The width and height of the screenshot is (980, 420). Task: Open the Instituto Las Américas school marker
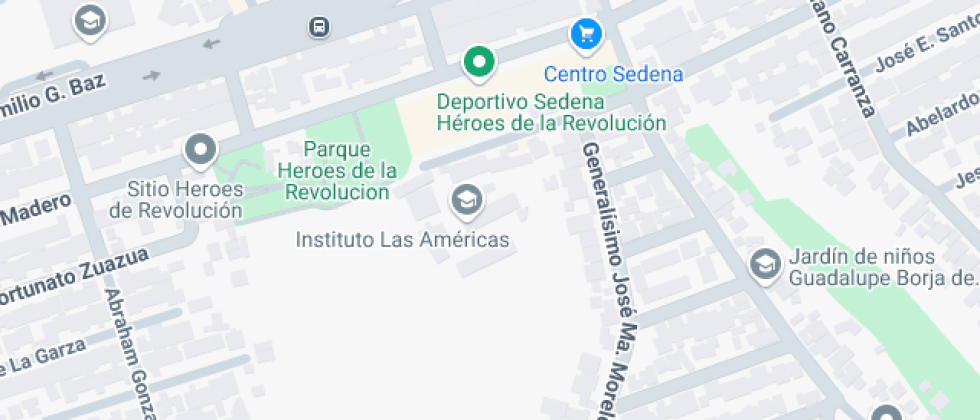[x=465, y=201]
